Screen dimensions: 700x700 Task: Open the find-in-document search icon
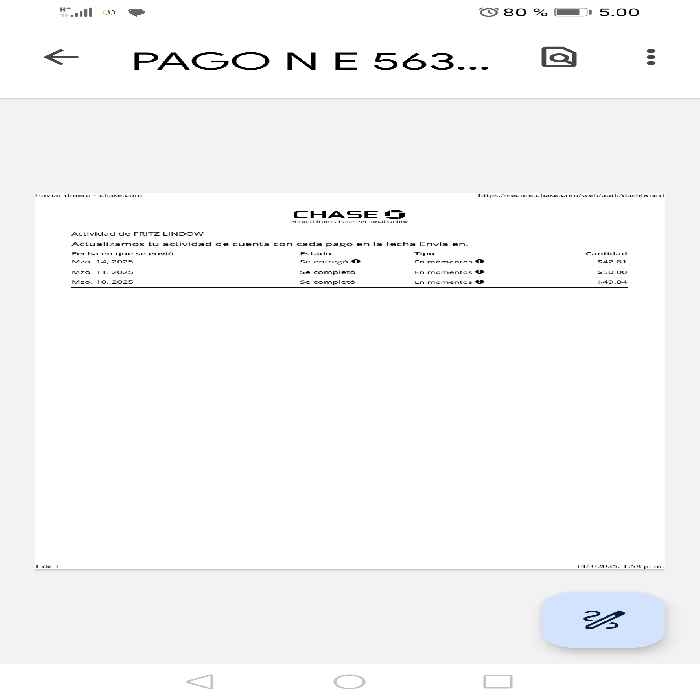pos(558,57)
